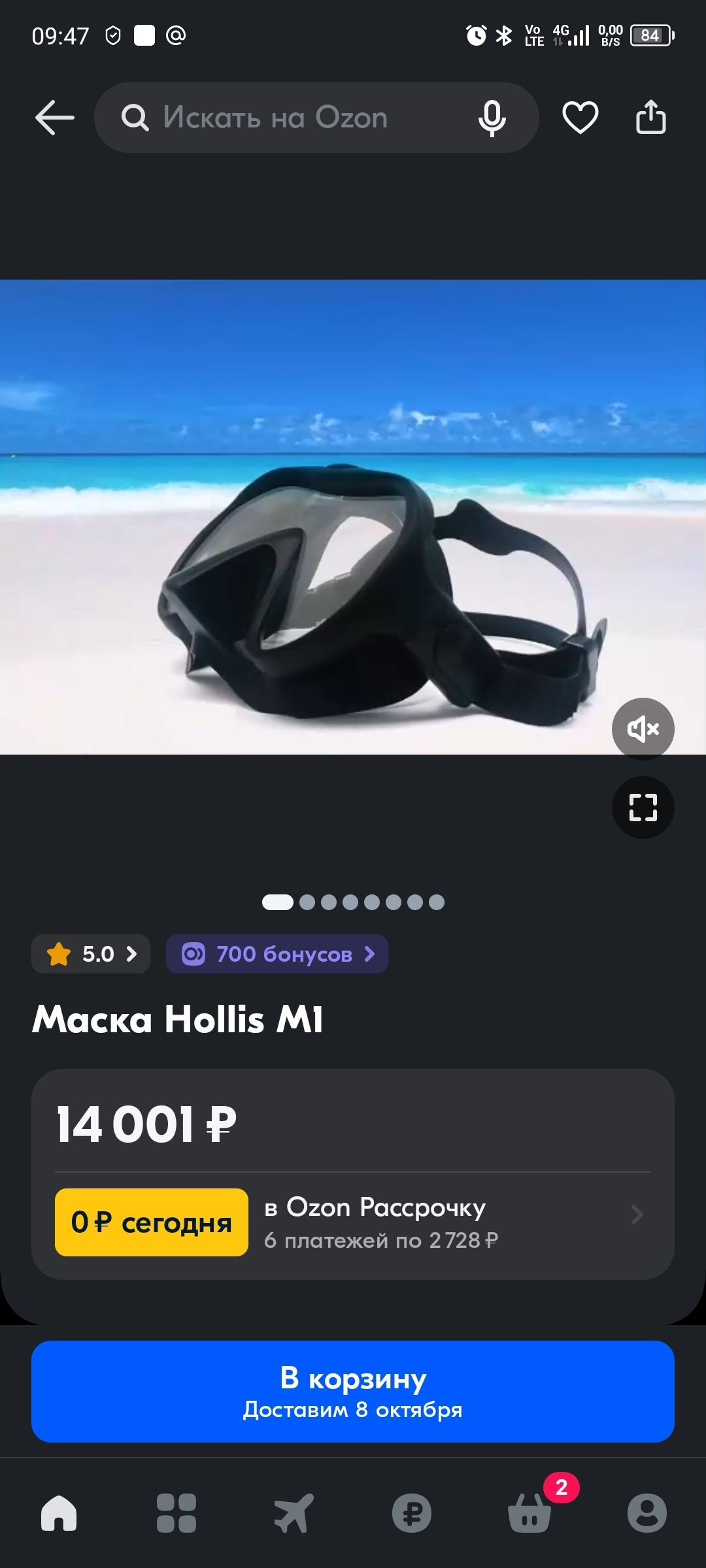Open the catalog grid tab
The height and width of the screenshot is (1568, 706).
coord(176,1513)
